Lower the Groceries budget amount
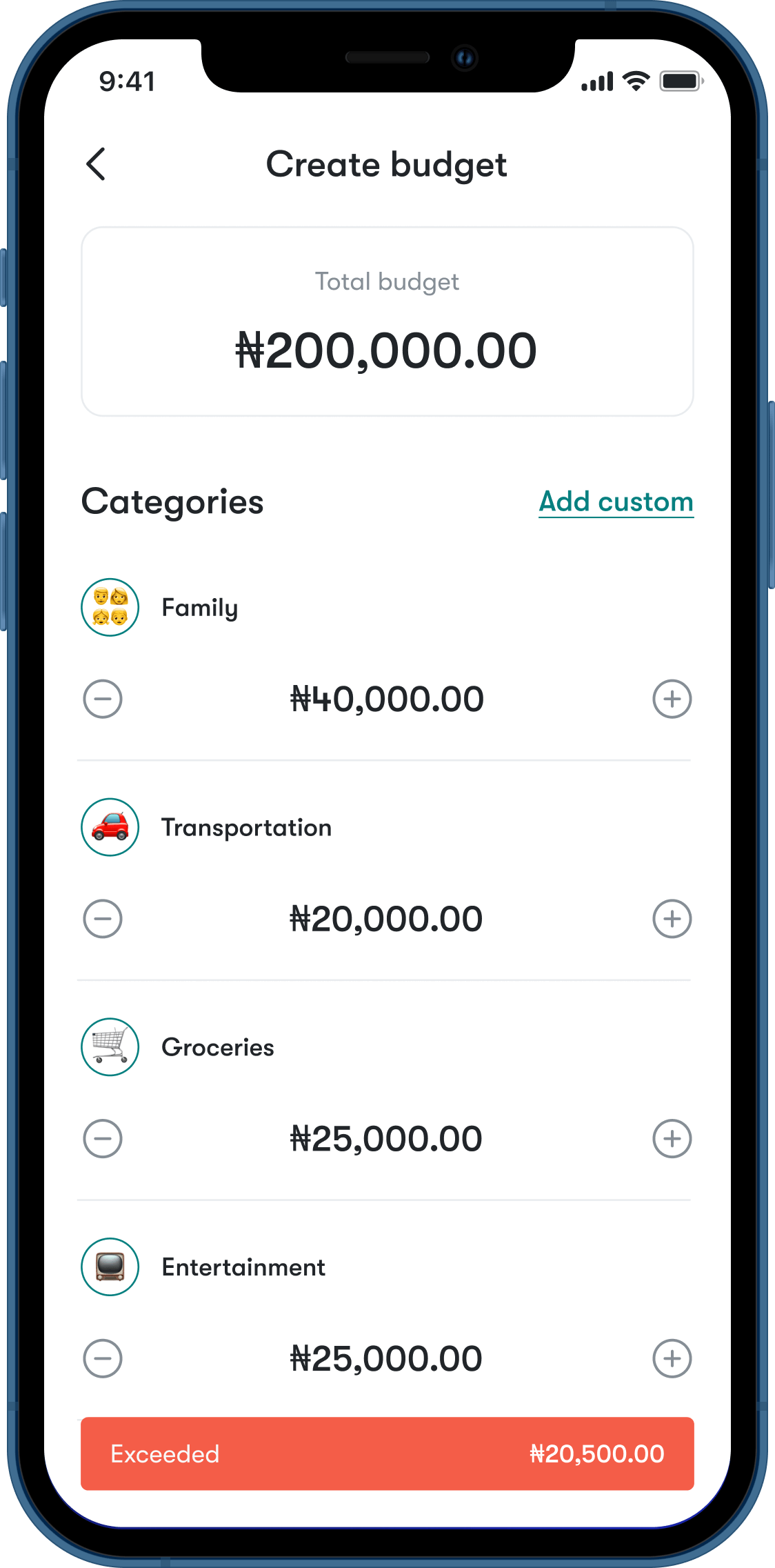The image size is (775, 1568). (x=103, y=1138)
